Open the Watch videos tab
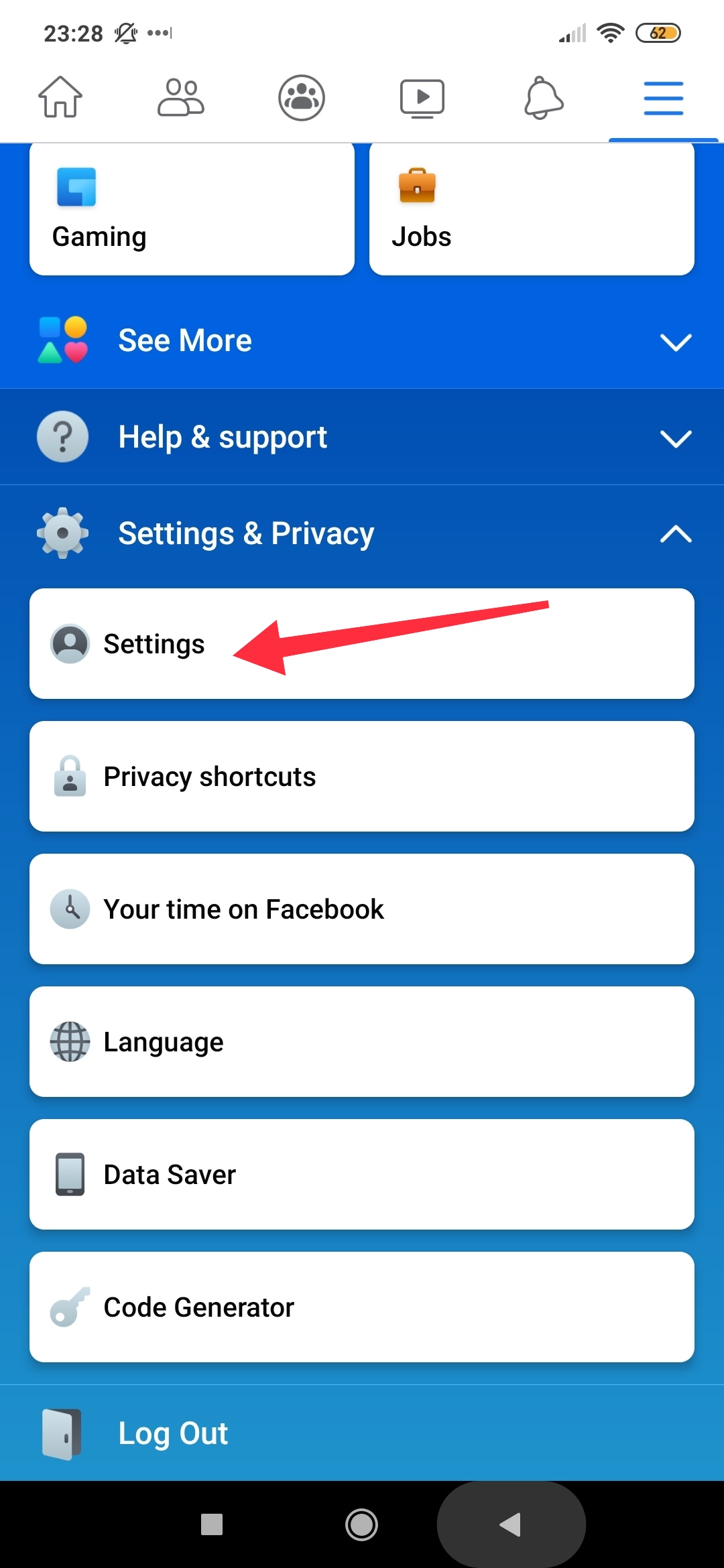Screen dimensions: 724x1568 [x=422, y=98]
